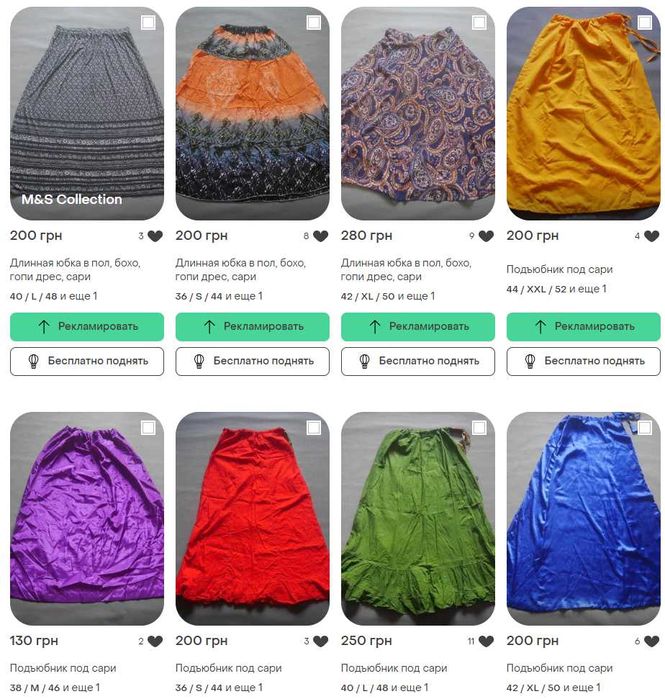Tap heart icon on yellow 44 / XXL petticoat

point(651,237)
